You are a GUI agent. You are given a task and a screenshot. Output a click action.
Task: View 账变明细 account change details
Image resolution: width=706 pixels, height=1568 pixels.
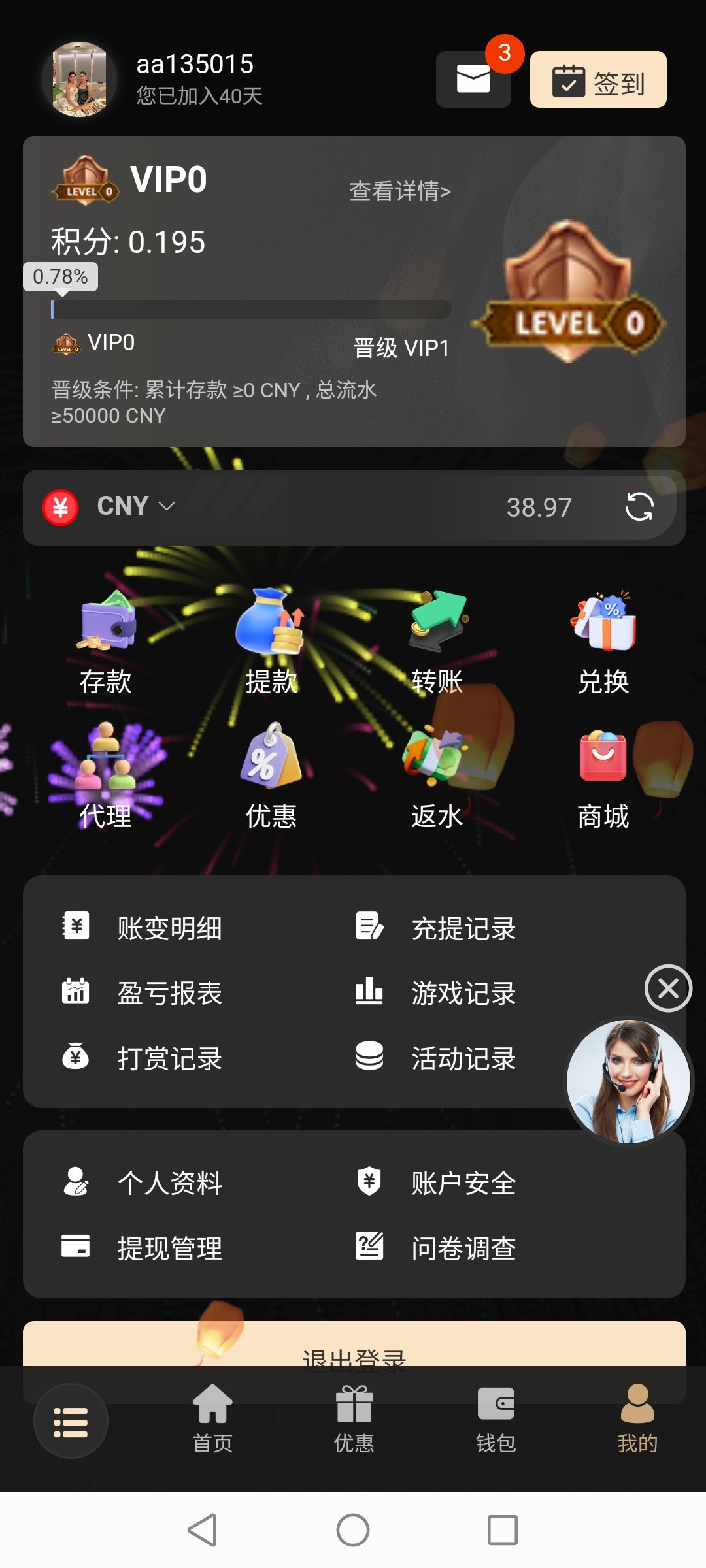pos(169,928)
